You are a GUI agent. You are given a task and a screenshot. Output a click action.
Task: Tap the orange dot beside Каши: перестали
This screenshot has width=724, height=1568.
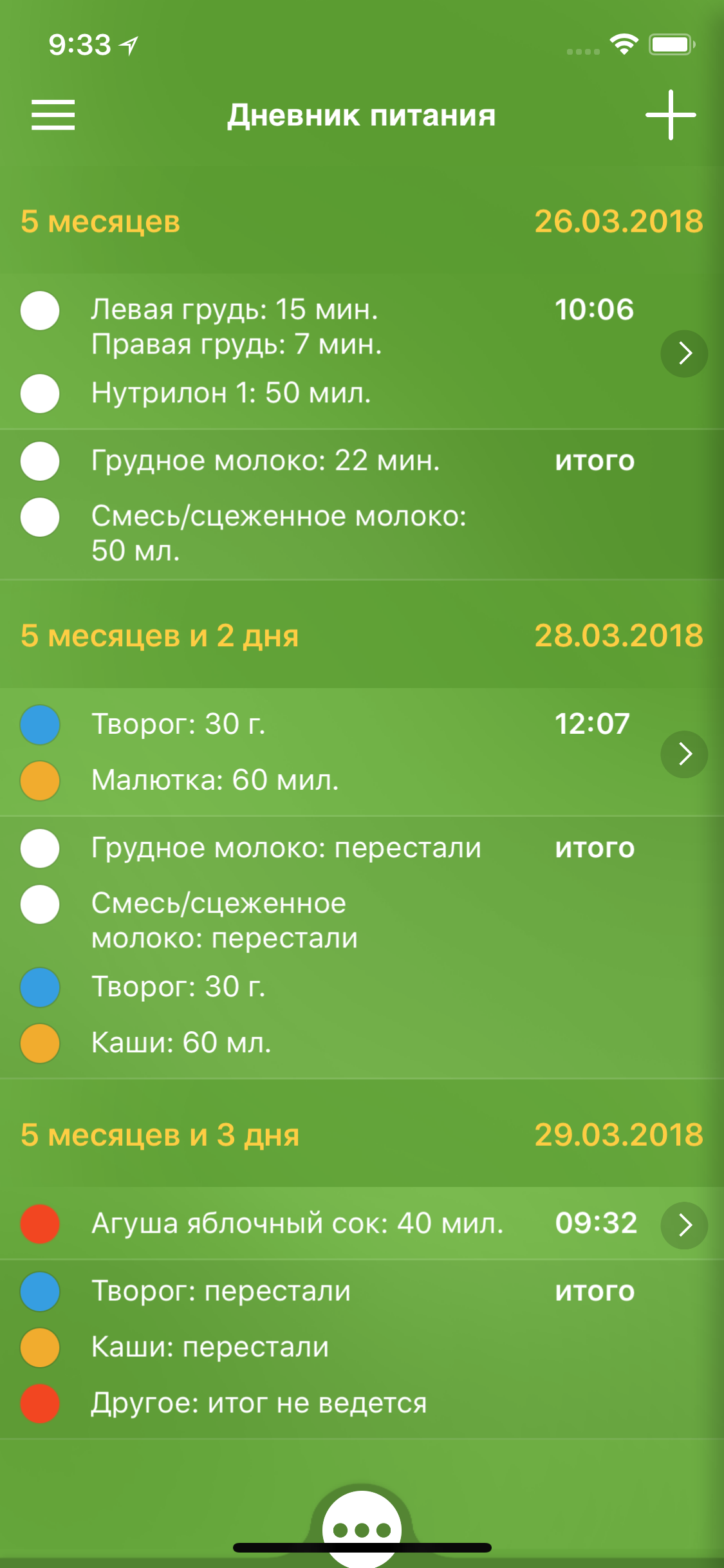pos(40,1347)
